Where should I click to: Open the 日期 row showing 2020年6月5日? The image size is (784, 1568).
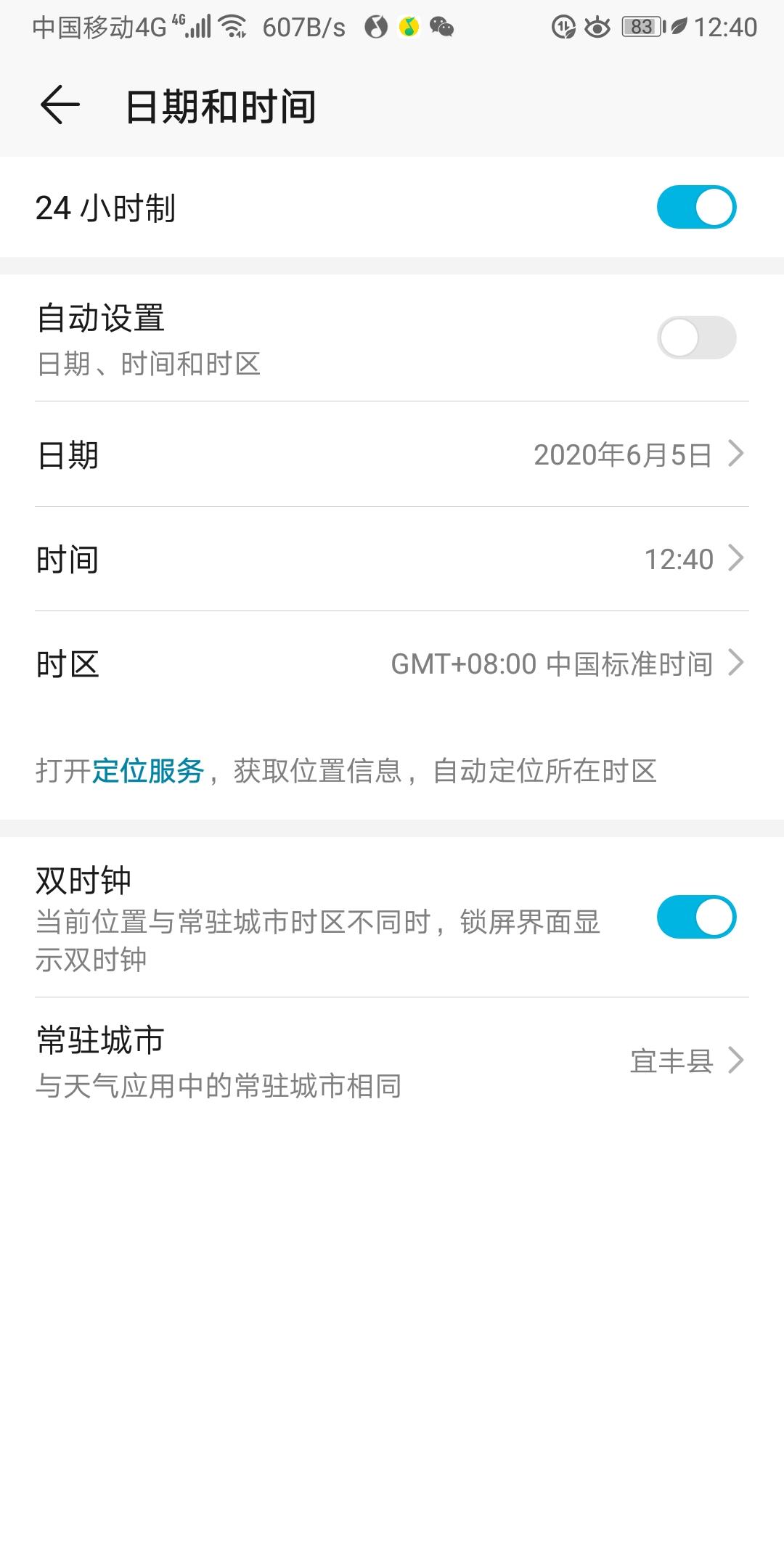click(x=392, y=454)
